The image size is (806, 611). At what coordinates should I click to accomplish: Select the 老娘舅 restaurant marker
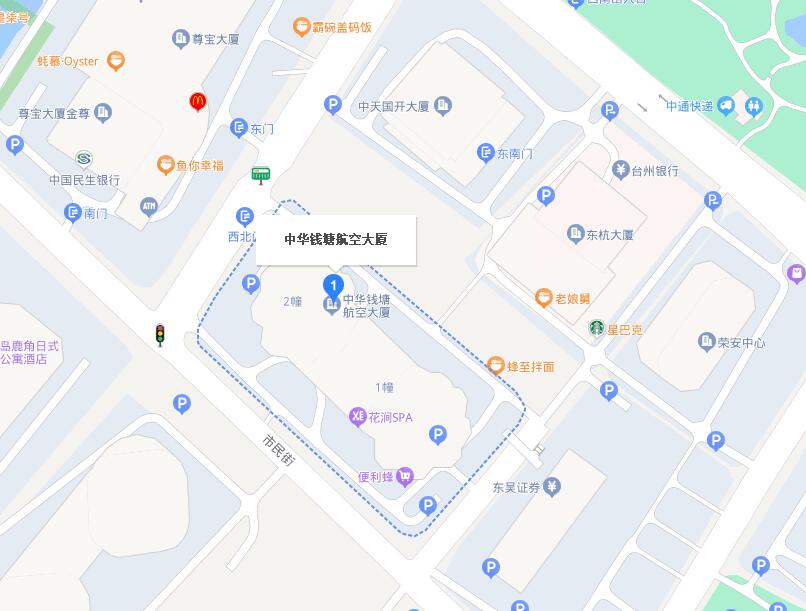(x=543, y=297)
